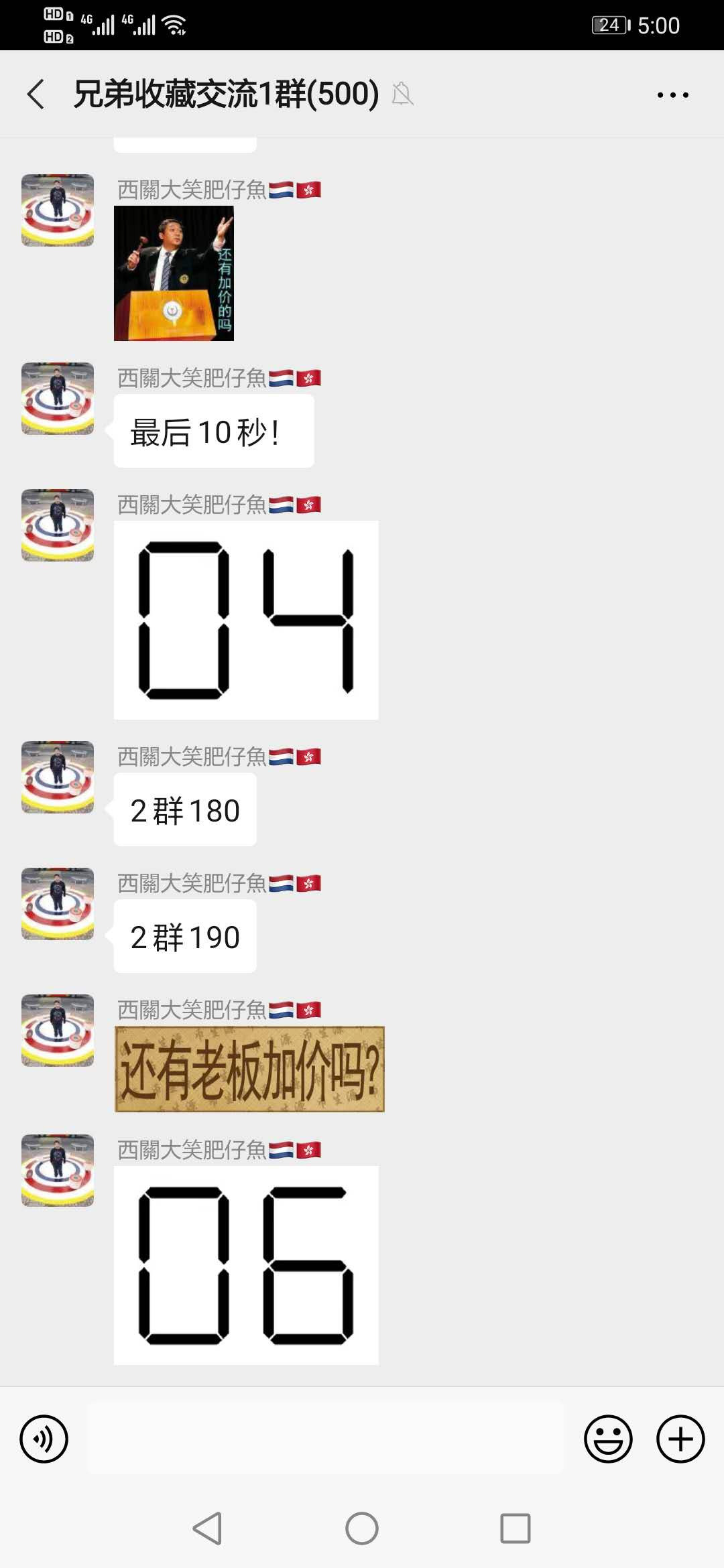
Task: Focus the message text field
Action: pos(325,1439)
